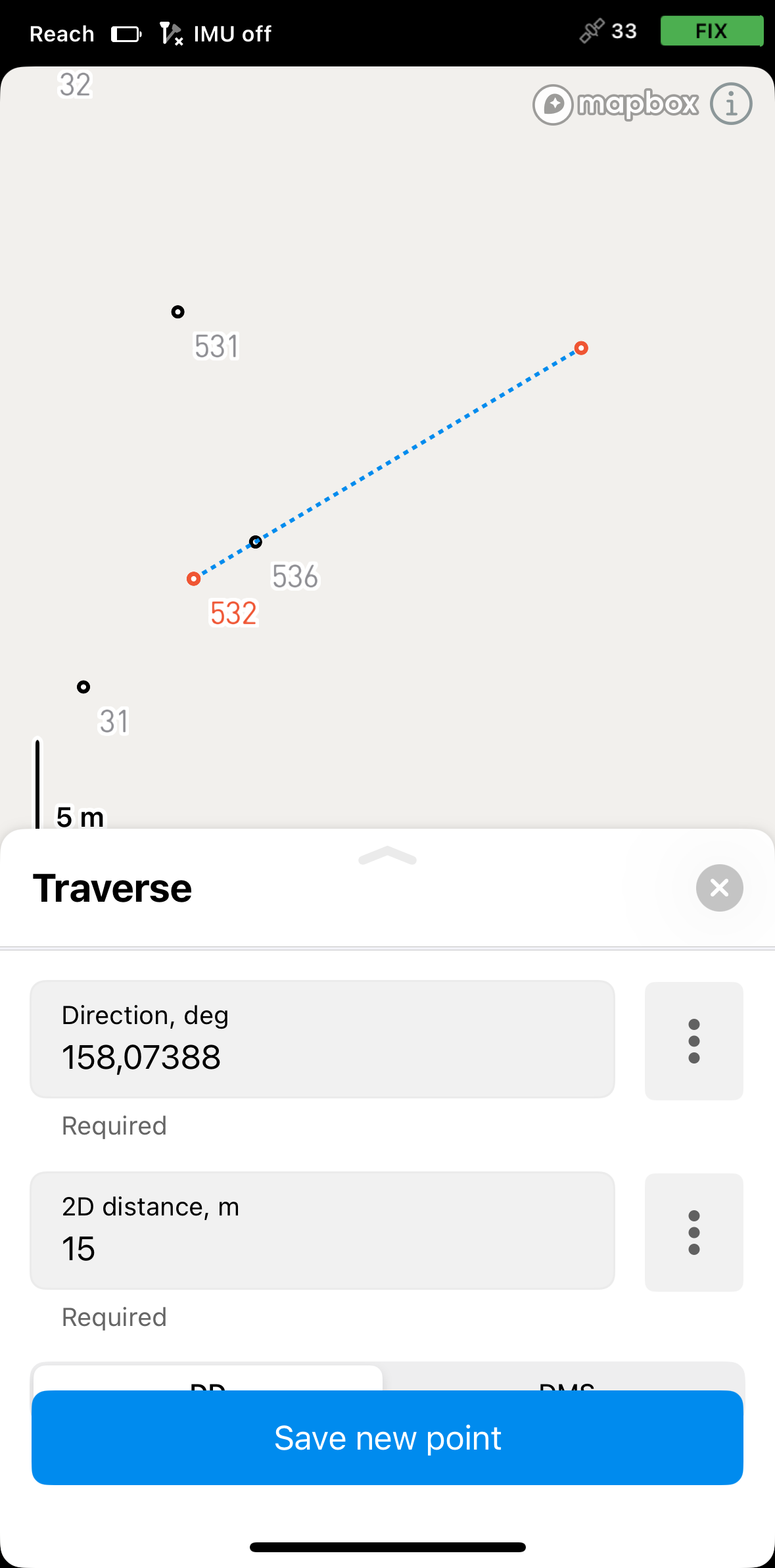Select point 31 on the map

tap(83, 687)
